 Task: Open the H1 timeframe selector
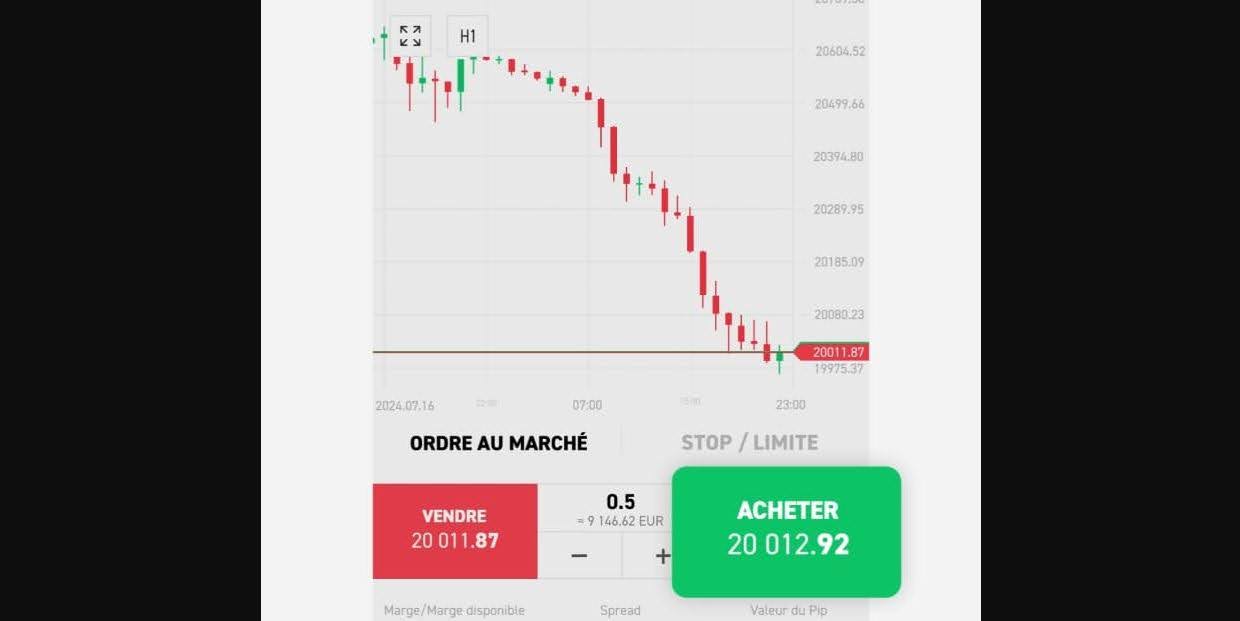point(467,36)
